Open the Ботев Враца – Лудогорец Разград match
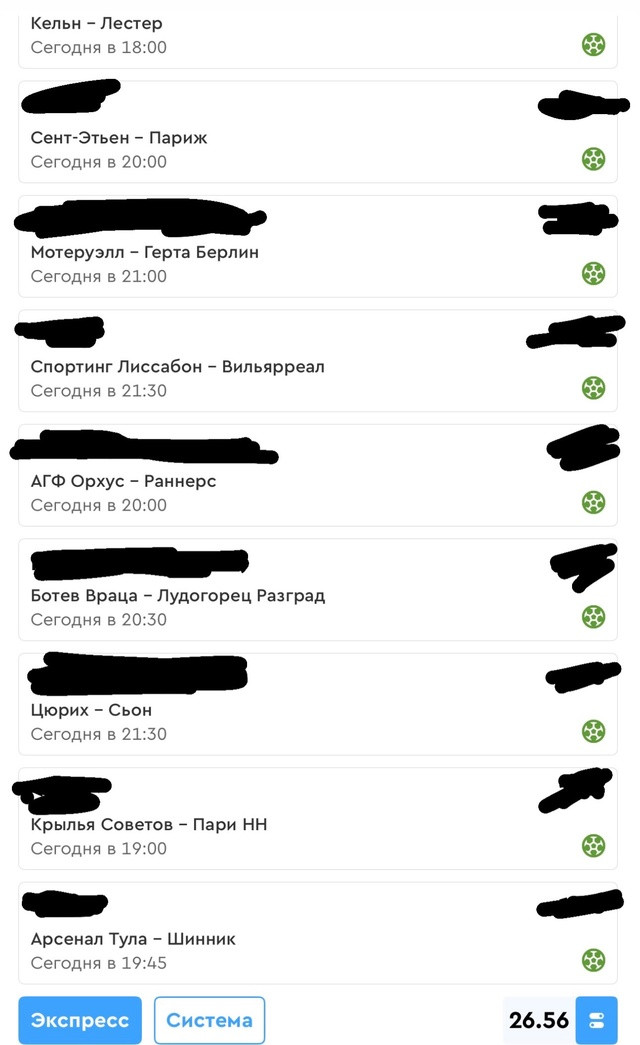 point(318,590)
